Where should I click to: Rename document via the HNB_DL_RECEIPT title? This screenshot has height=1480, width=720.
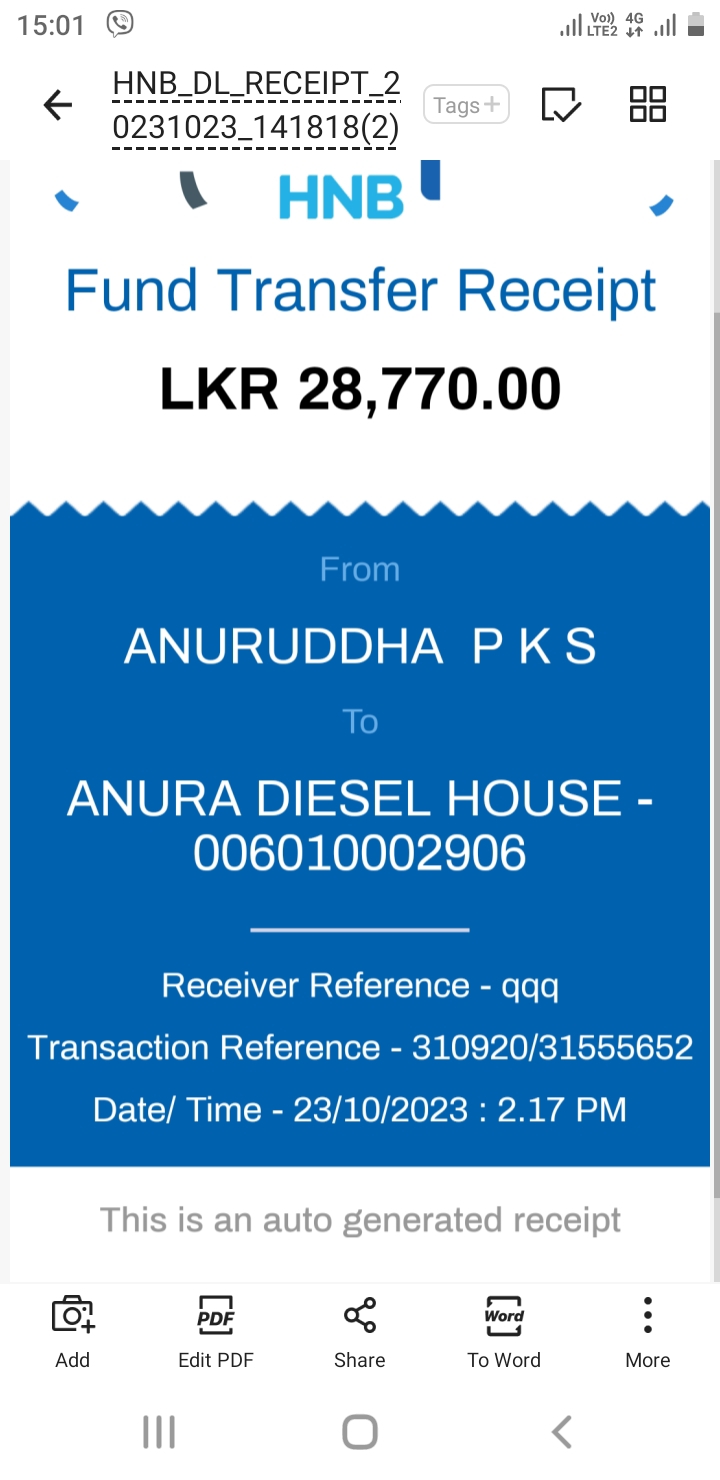click(256, 106)
